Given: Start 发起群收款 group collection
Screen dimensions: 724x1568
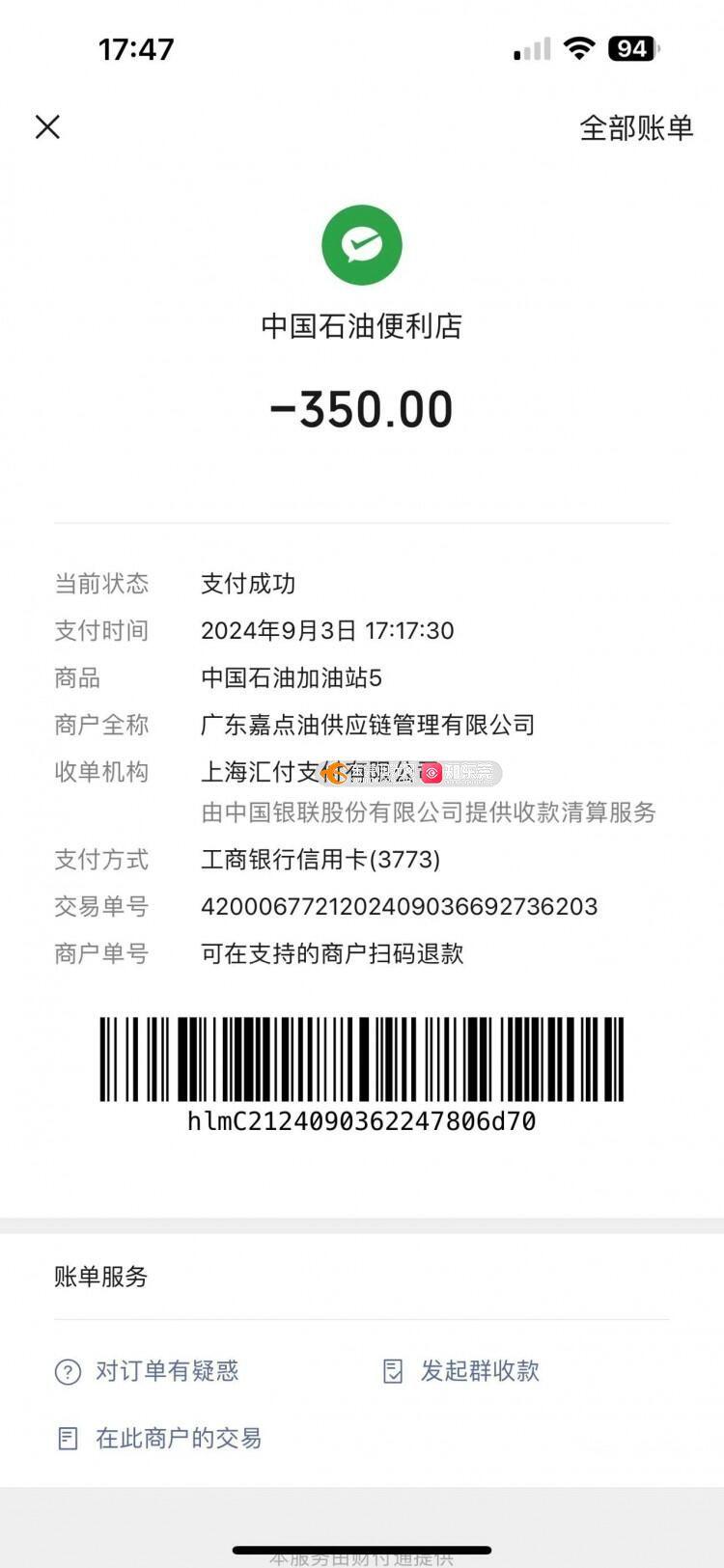Looking at the screenshot, I should [461, 1370].
